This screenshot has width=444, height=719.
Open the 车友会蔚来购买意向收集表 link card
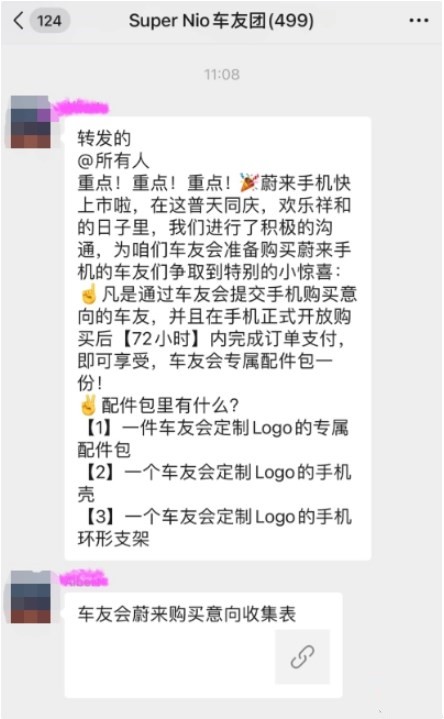pos(203,645)
